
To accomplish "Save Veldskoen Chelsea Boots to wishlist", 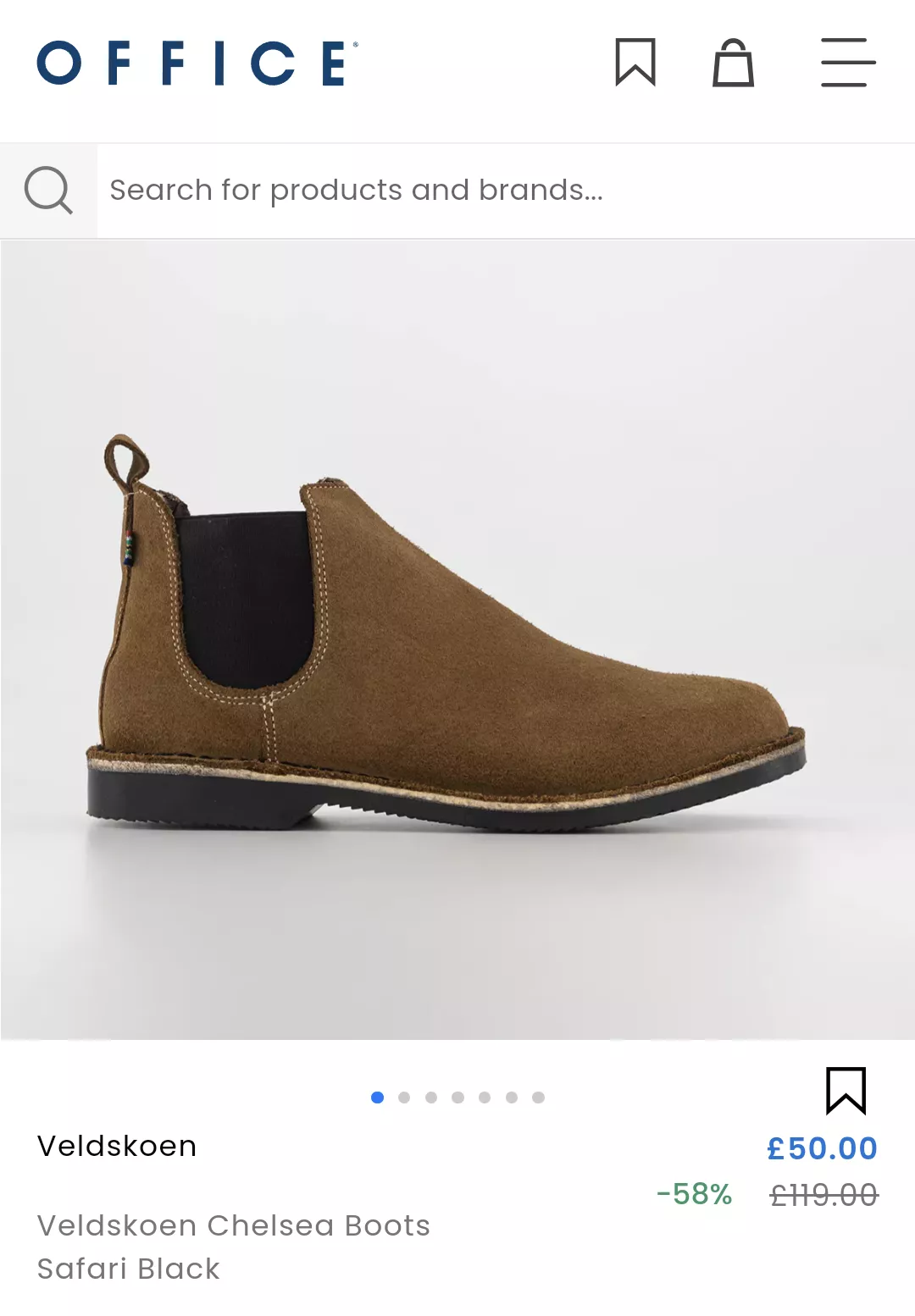I will (x=846, y=1091).
